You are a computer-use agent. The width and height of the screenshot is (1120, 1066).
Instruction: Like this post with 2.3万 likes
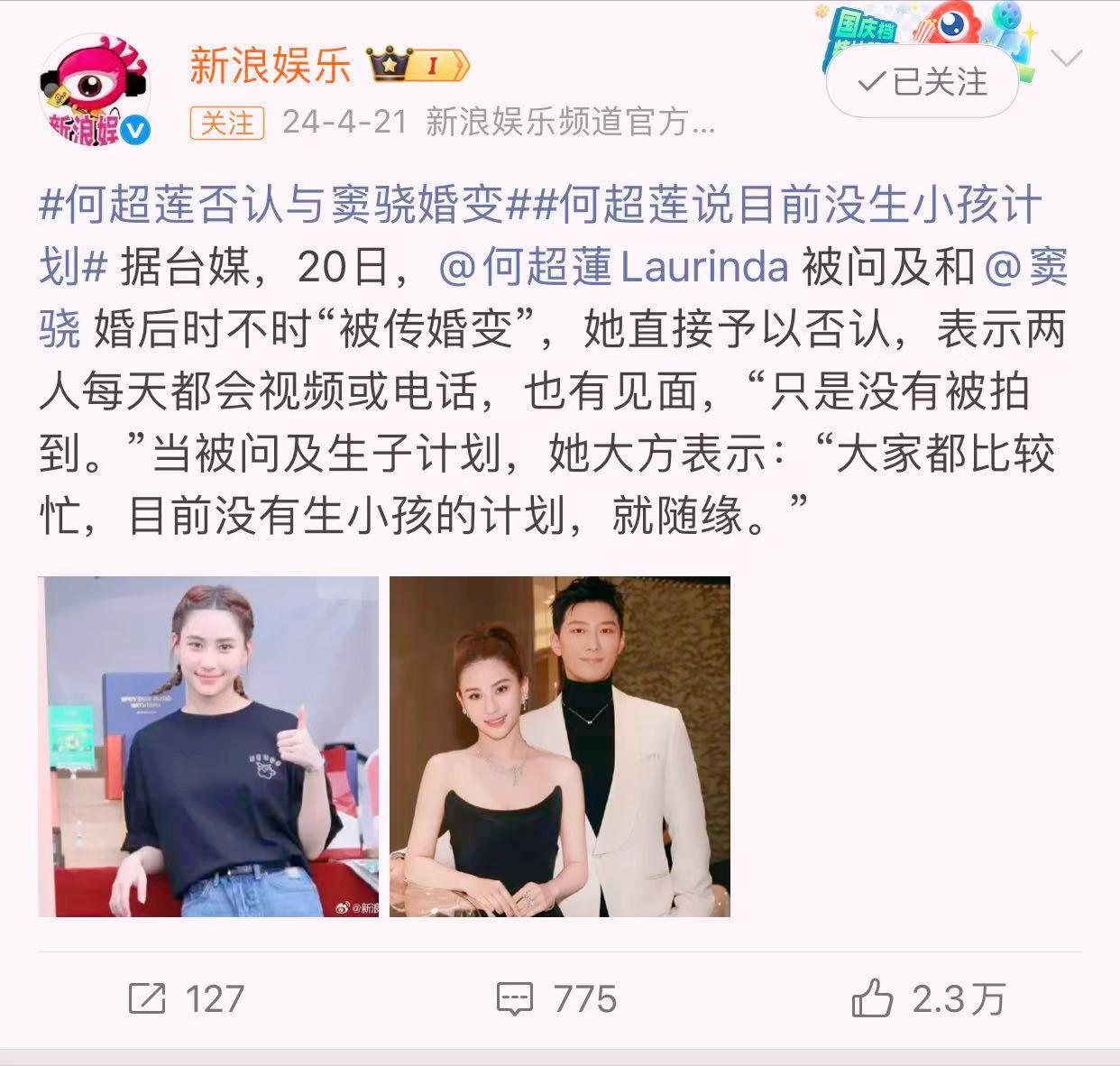pyautogui.click(x=929, y=999)
